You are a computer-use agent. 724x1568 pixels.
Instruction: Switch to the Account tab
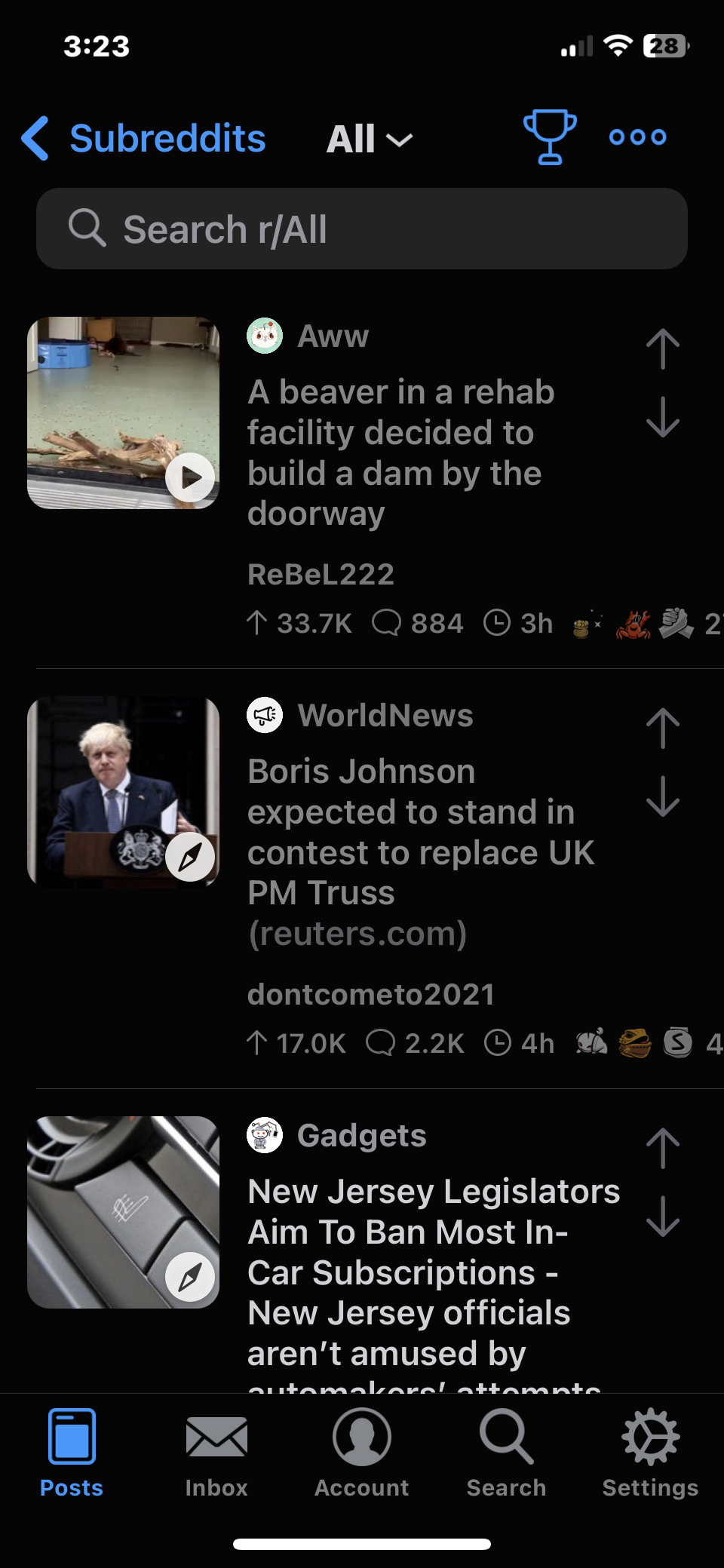pyautogui.click(x=362, y=1453)
